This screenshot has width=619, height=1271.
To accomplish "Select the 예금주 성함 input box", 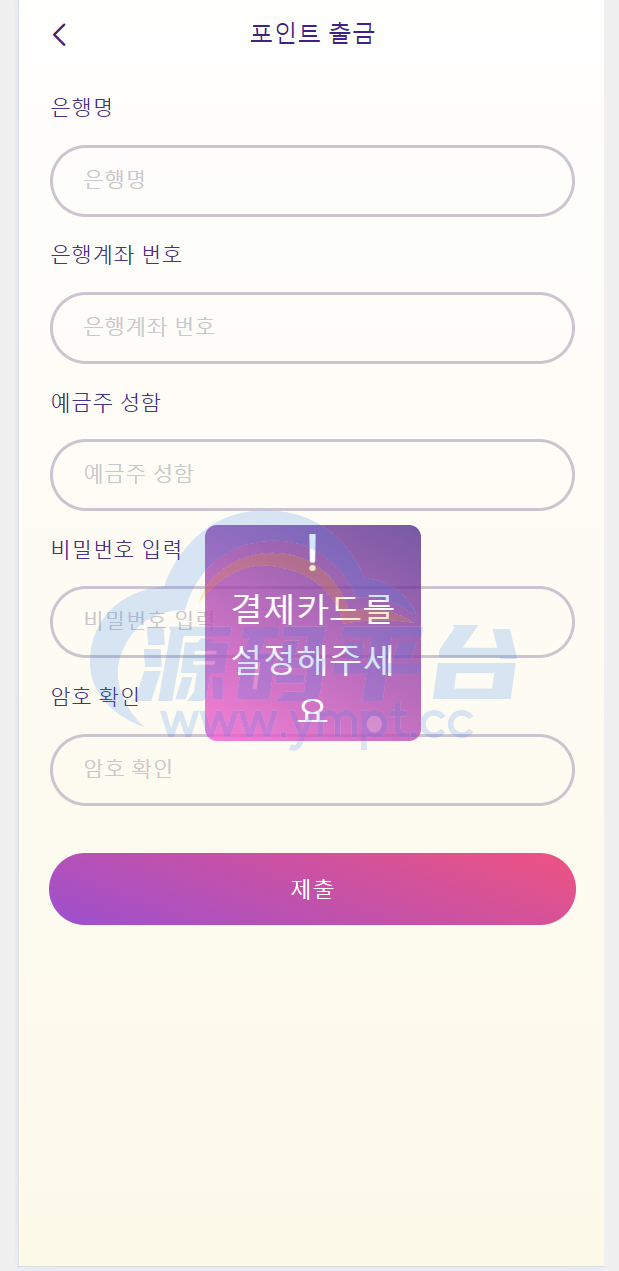I will 312,475.
